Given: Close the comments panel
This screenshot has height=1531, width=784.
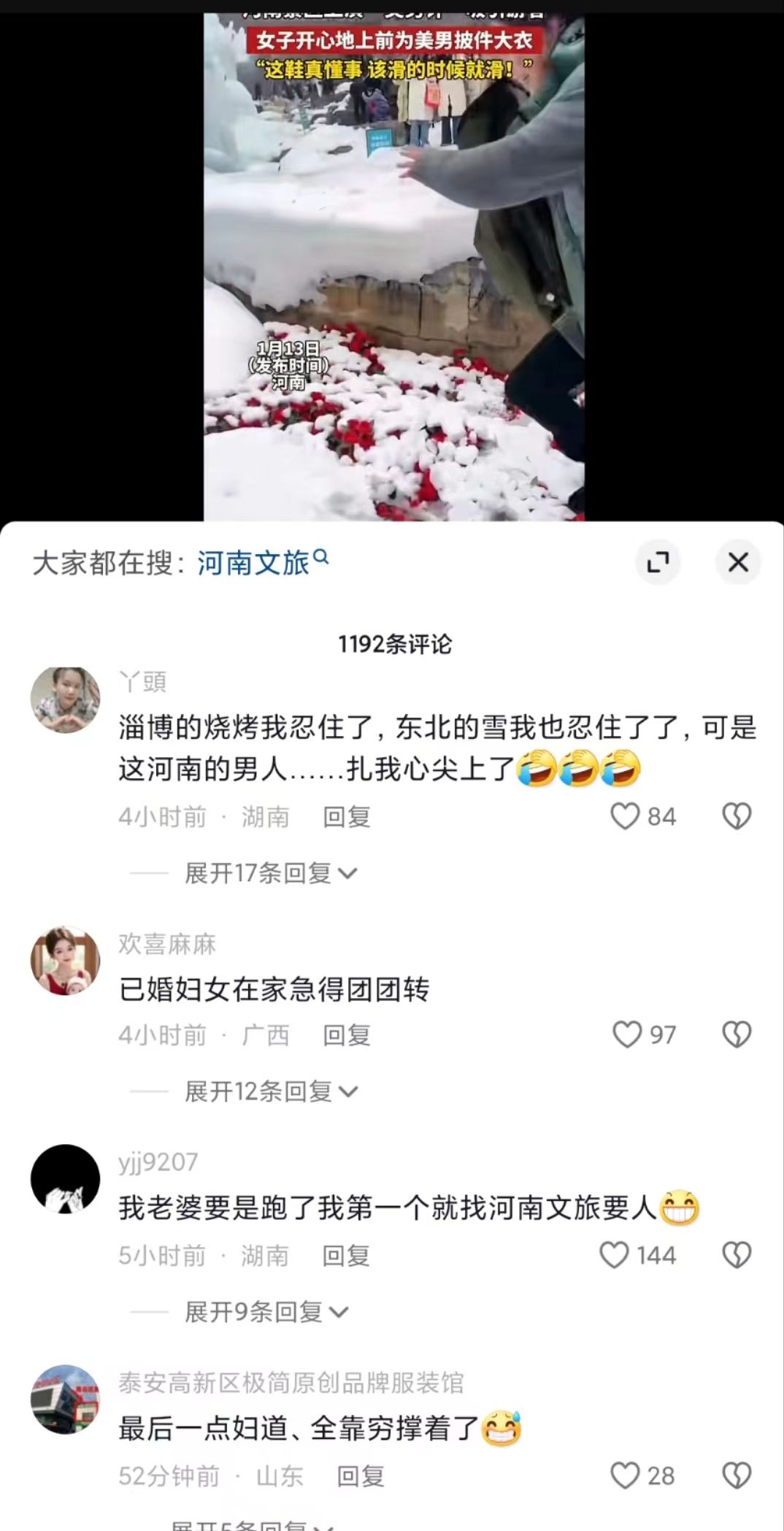Looking at the screenshot, I should click(738, 562).
